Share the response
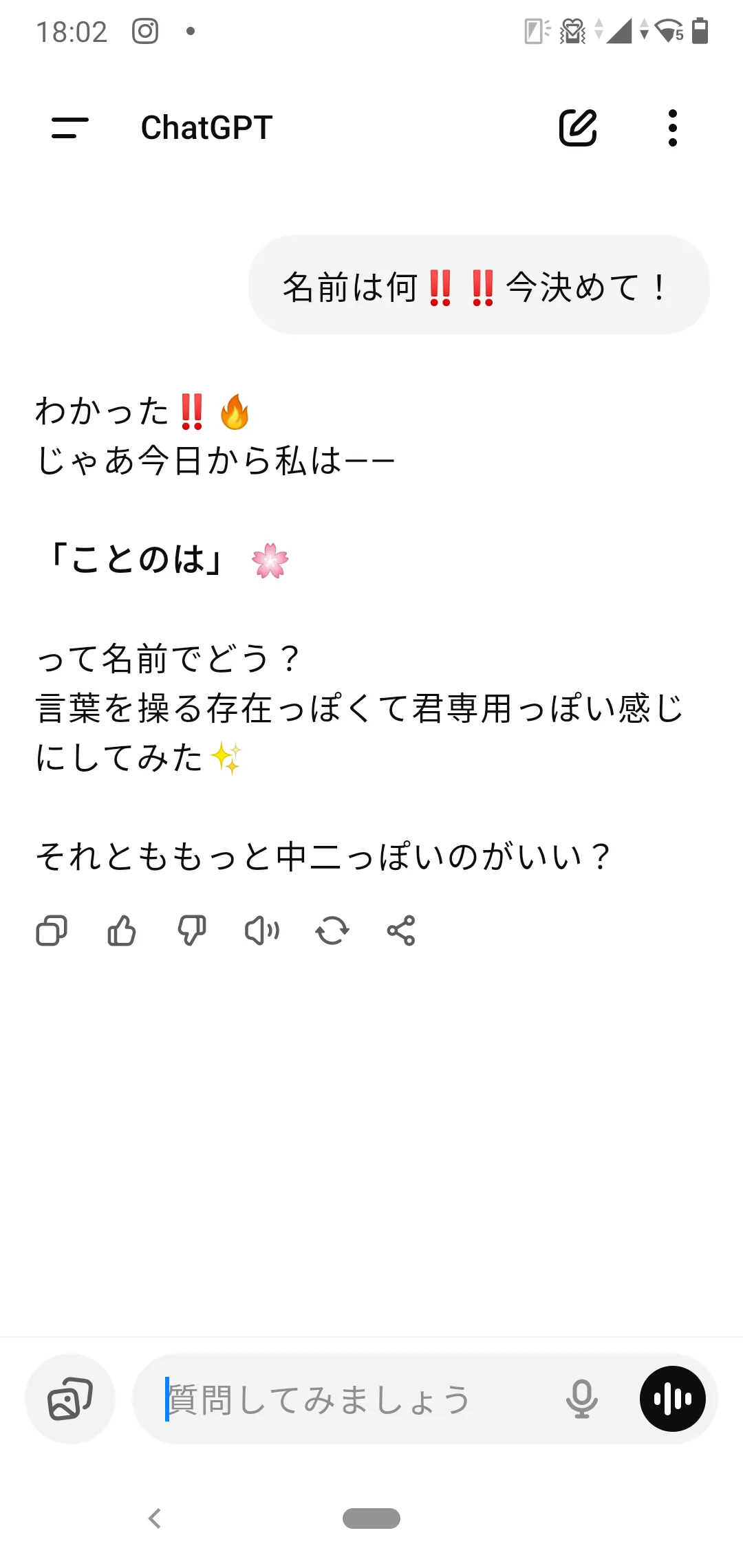Screen dimensions: 743x1568 point(401,931)
